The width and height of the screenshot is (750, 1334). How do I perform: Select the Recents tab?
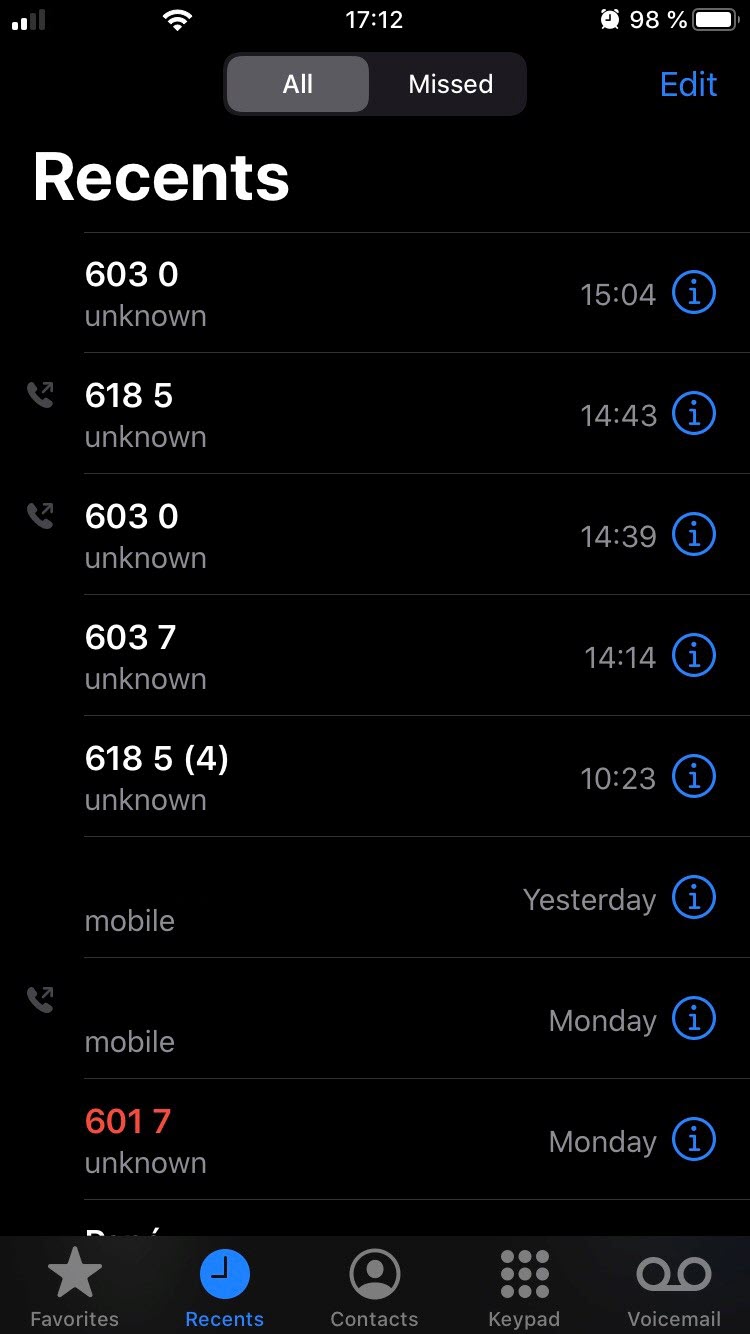(x=224, y=1288)
